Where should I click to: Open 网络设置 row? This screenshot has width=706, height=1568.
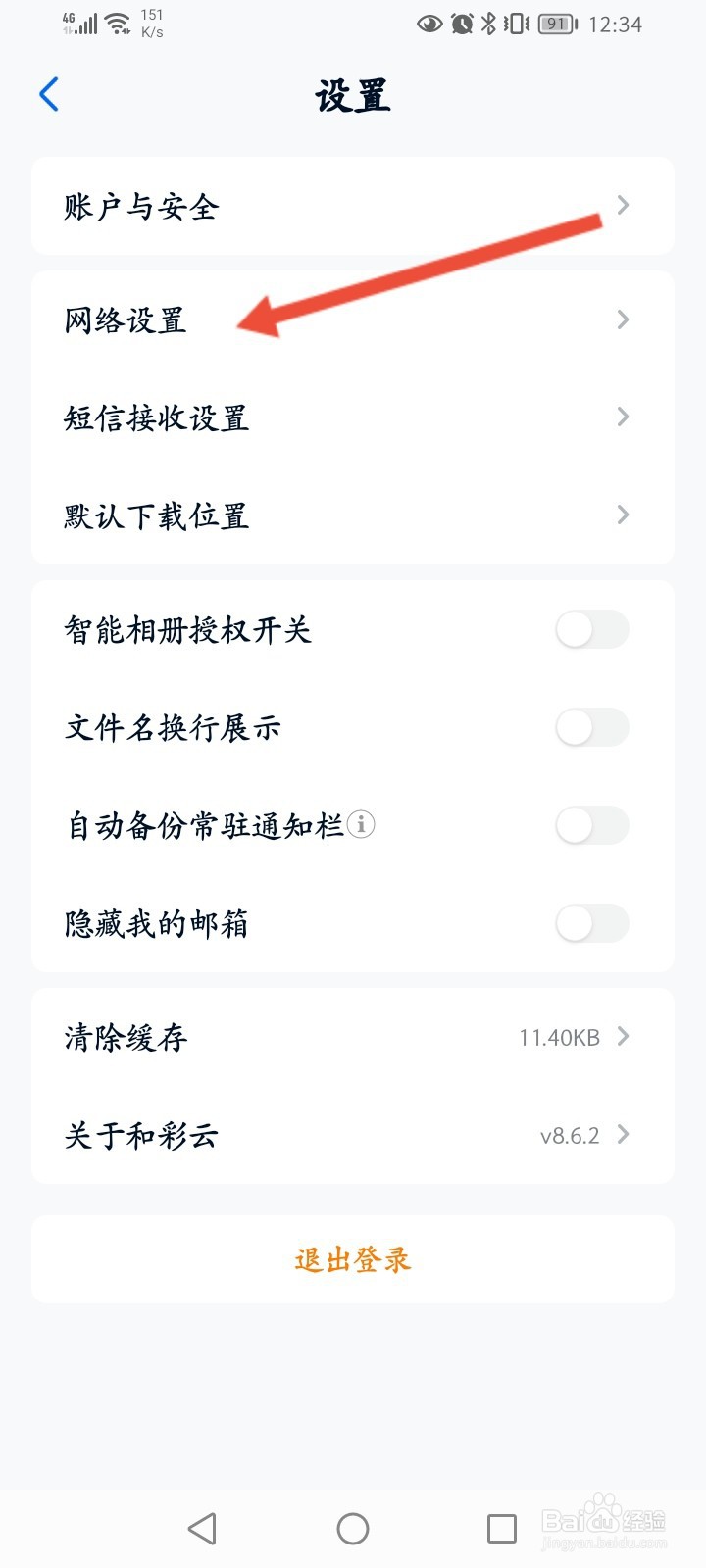pos(352,320)
